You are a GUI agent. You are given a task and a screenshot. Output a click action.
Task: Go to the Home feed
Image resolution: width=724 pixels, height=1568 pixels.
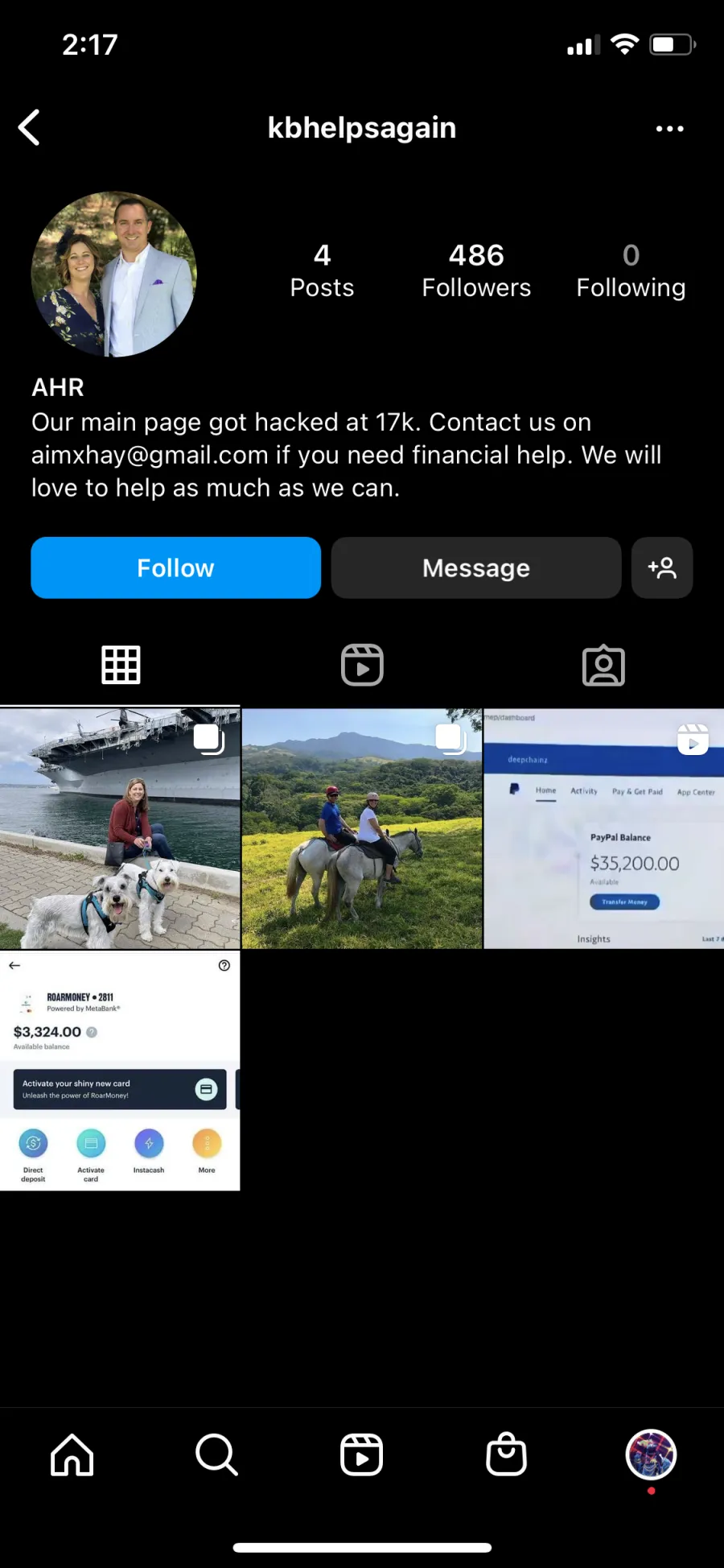point(72,1455)
